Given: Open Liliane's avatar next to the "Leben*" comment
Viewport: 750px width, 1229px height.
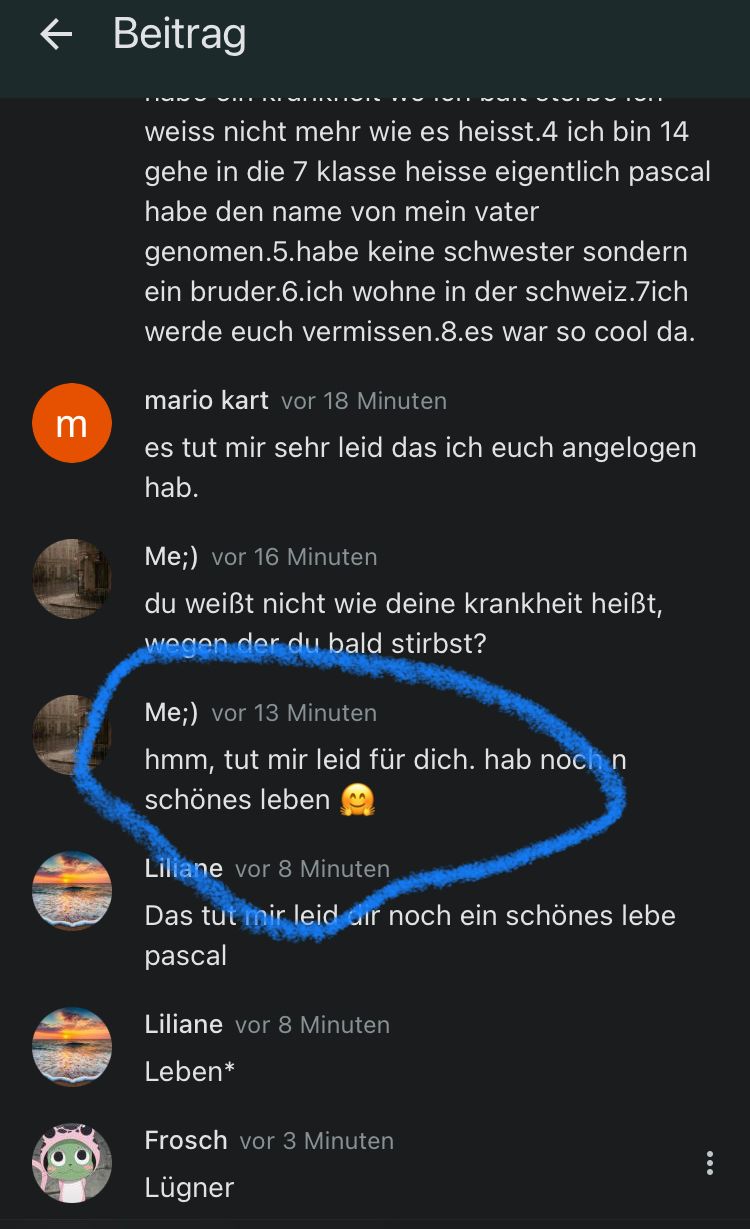Looking at the screenshot, I should [x=72, y=1047].
